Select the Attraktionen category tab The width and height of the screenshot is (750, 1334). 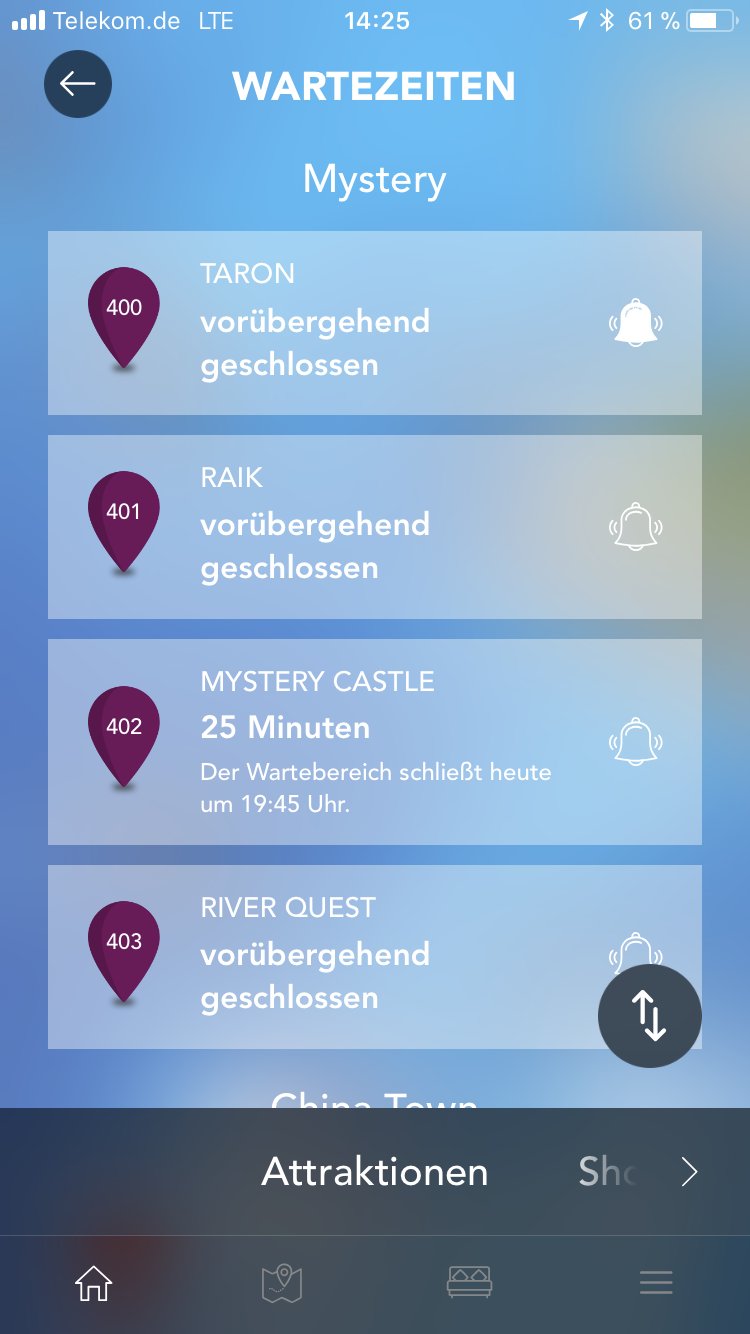click(x=375, y=1171)
